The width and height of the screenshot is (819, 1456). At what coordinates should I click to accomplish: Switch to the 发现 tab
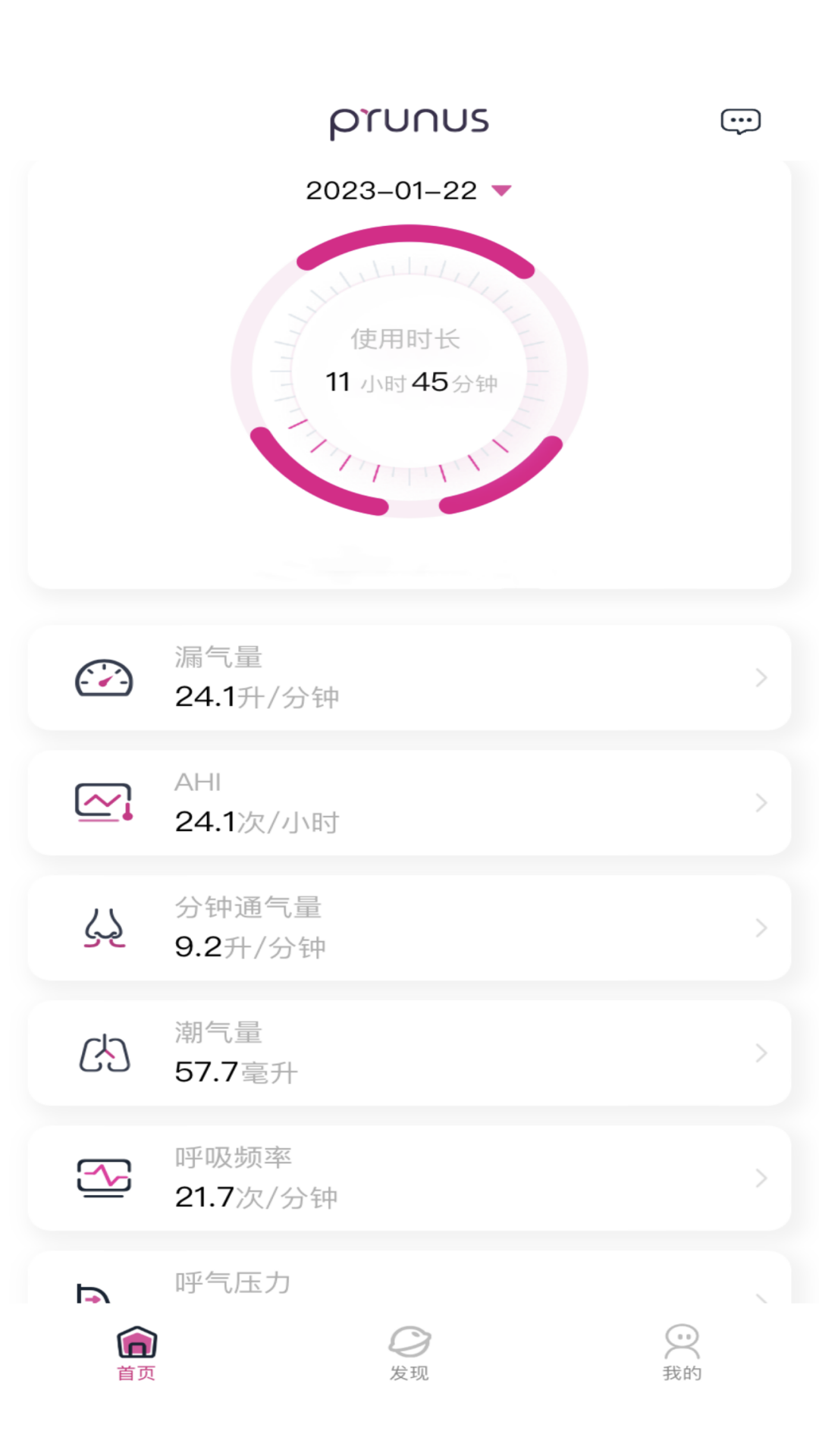click(409, 1353)
